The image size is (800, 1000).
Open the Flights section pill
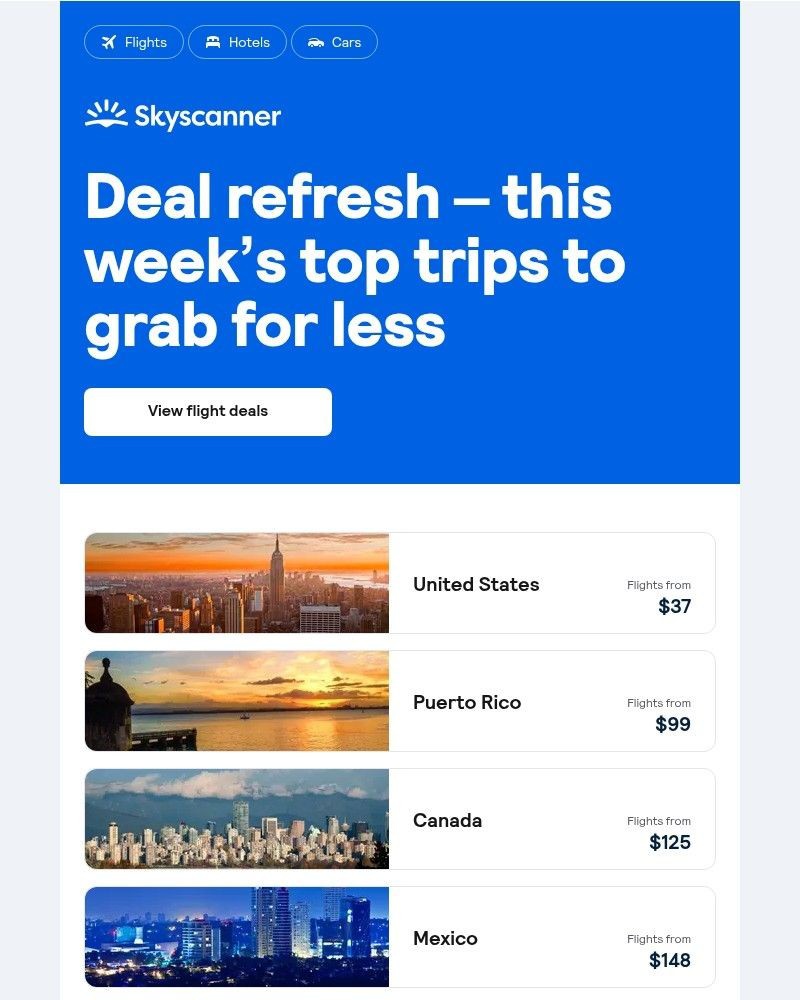tap(133, 42)
